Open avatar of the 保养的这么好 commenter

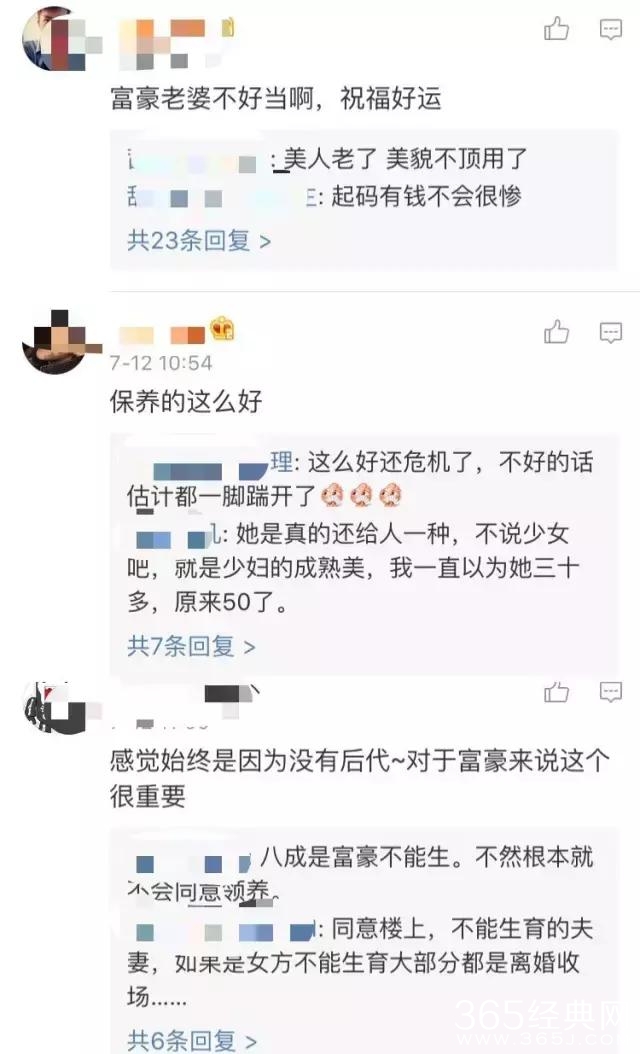pyautogui.click(x=56, y=342)
